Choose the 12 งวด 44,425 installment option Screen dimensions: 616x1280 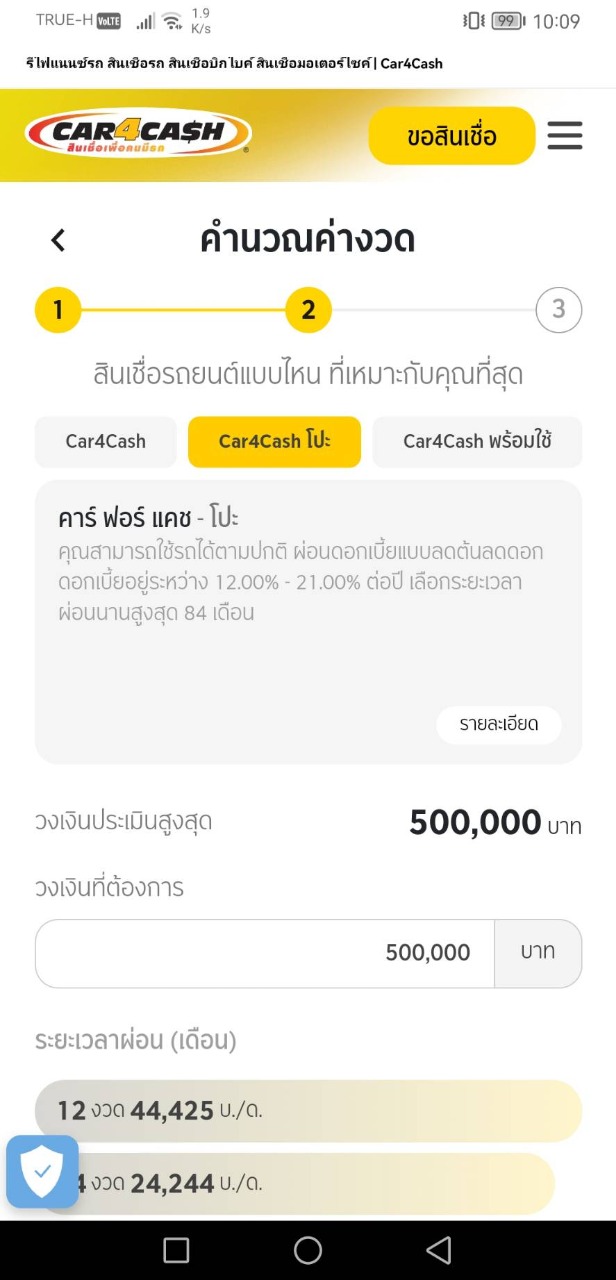coord(308,1111)
